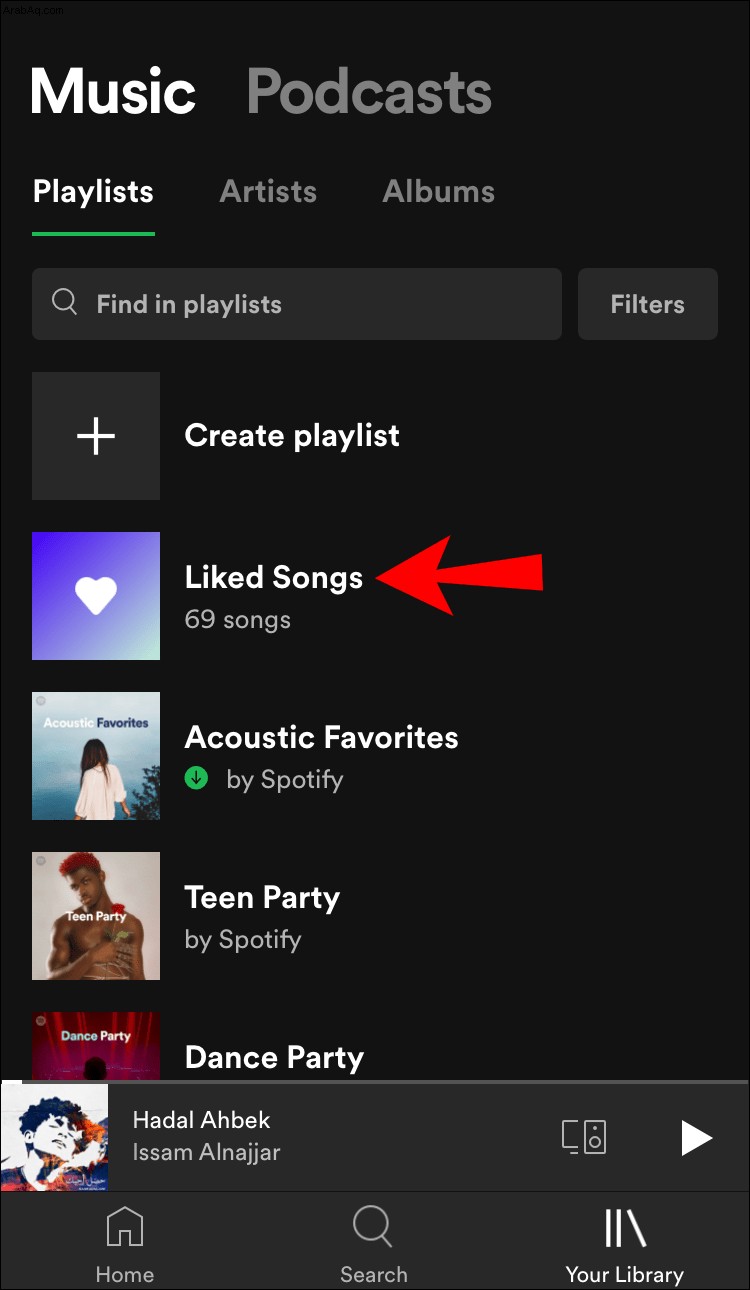Go to the Home tab

click(125, 1243)
